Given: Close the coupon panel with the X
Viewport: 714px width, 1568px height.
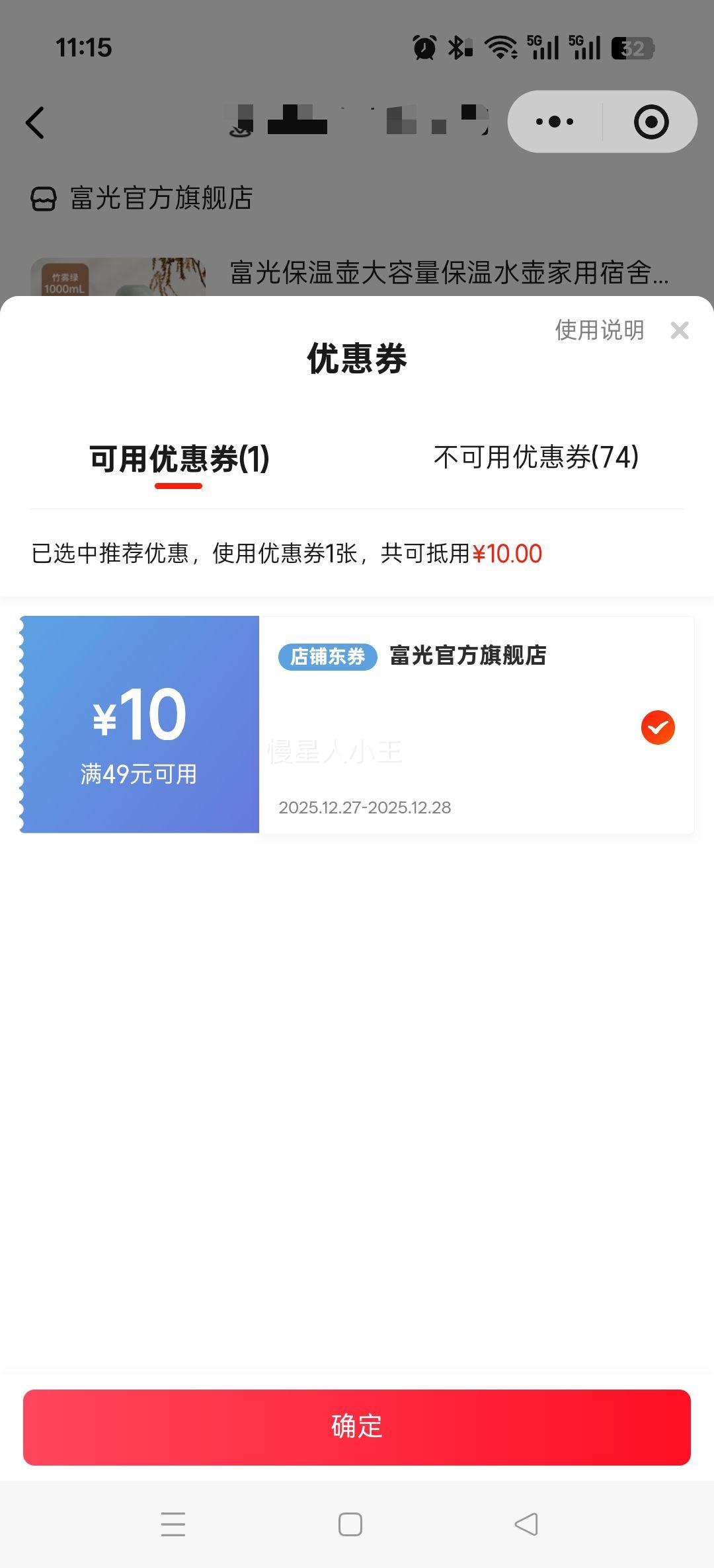Looking at the screenshot, I should [680, 330].
